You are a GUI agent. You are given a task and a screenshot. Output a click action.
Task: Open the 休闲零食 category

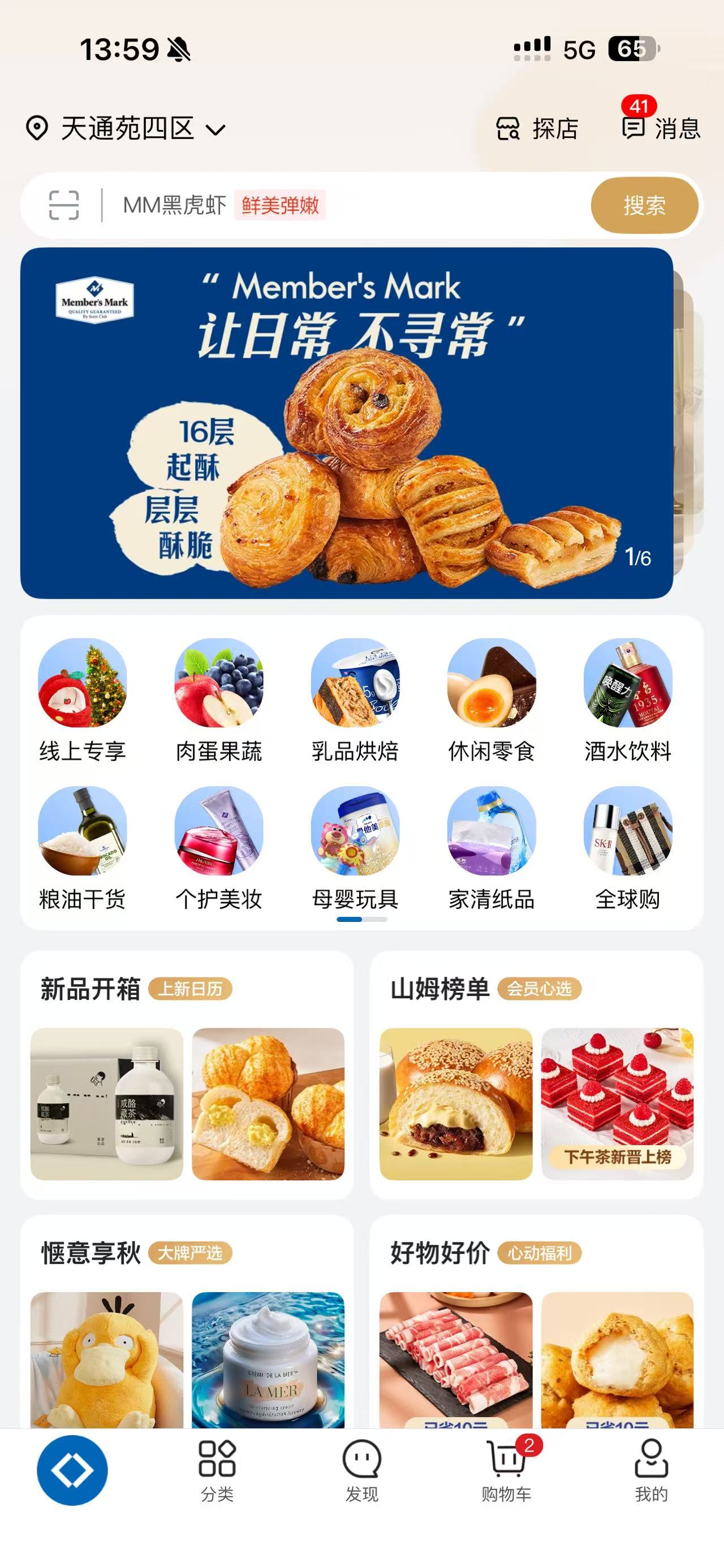pyautogui.click(x=492, y=700)
